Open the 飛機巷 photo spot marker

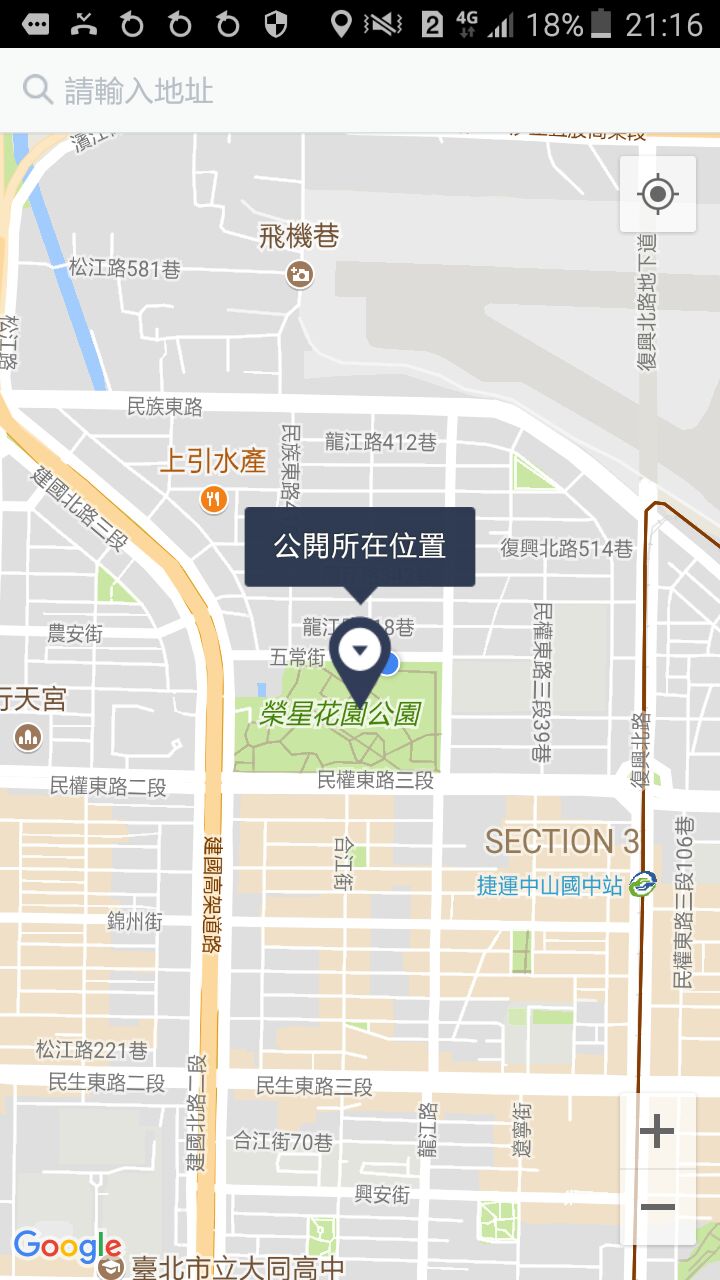299,273
